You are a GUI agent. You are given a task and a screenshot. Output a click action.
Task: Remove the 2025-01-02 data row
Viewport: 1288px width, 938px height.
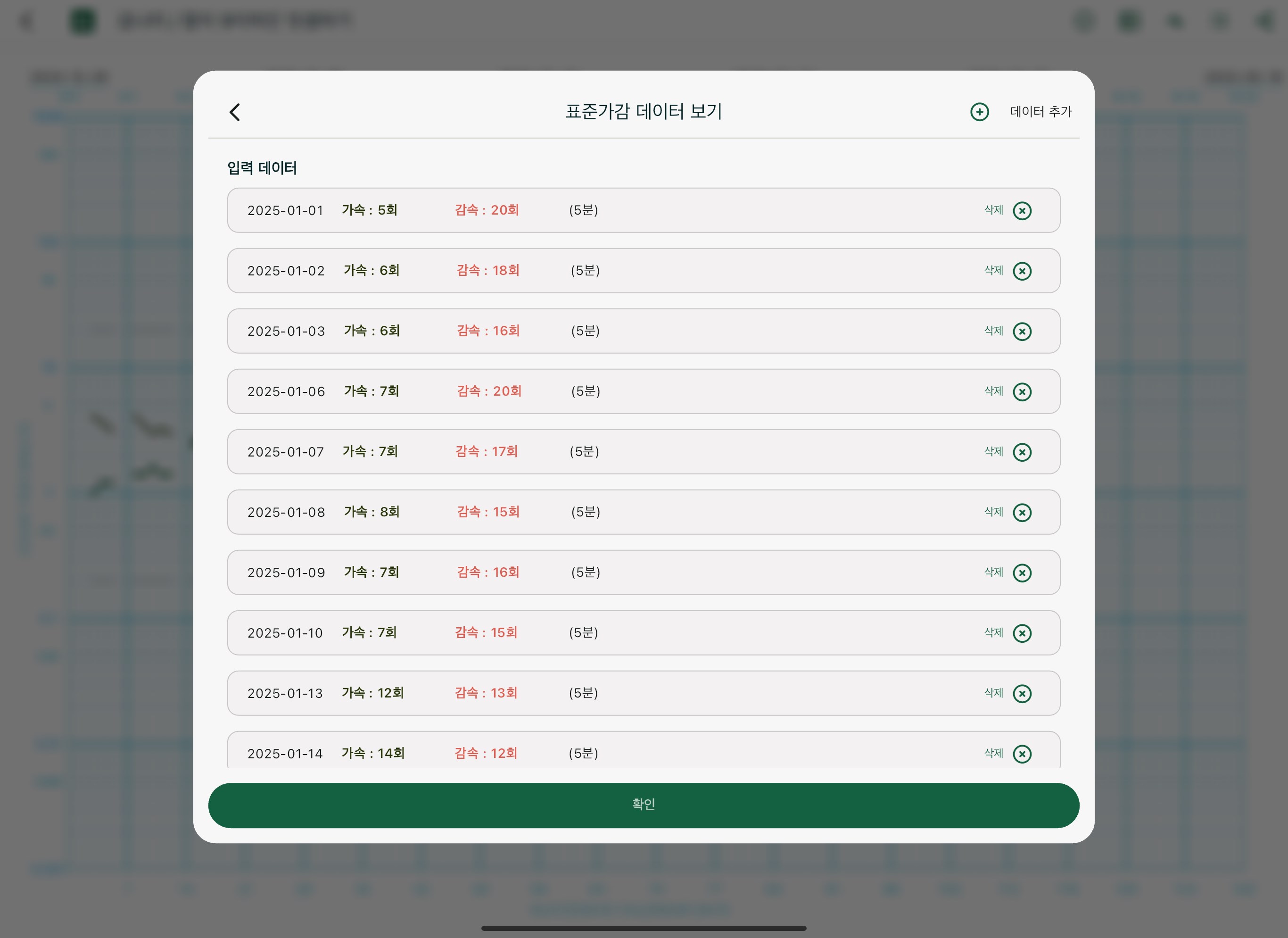[x=1021, y=271]
